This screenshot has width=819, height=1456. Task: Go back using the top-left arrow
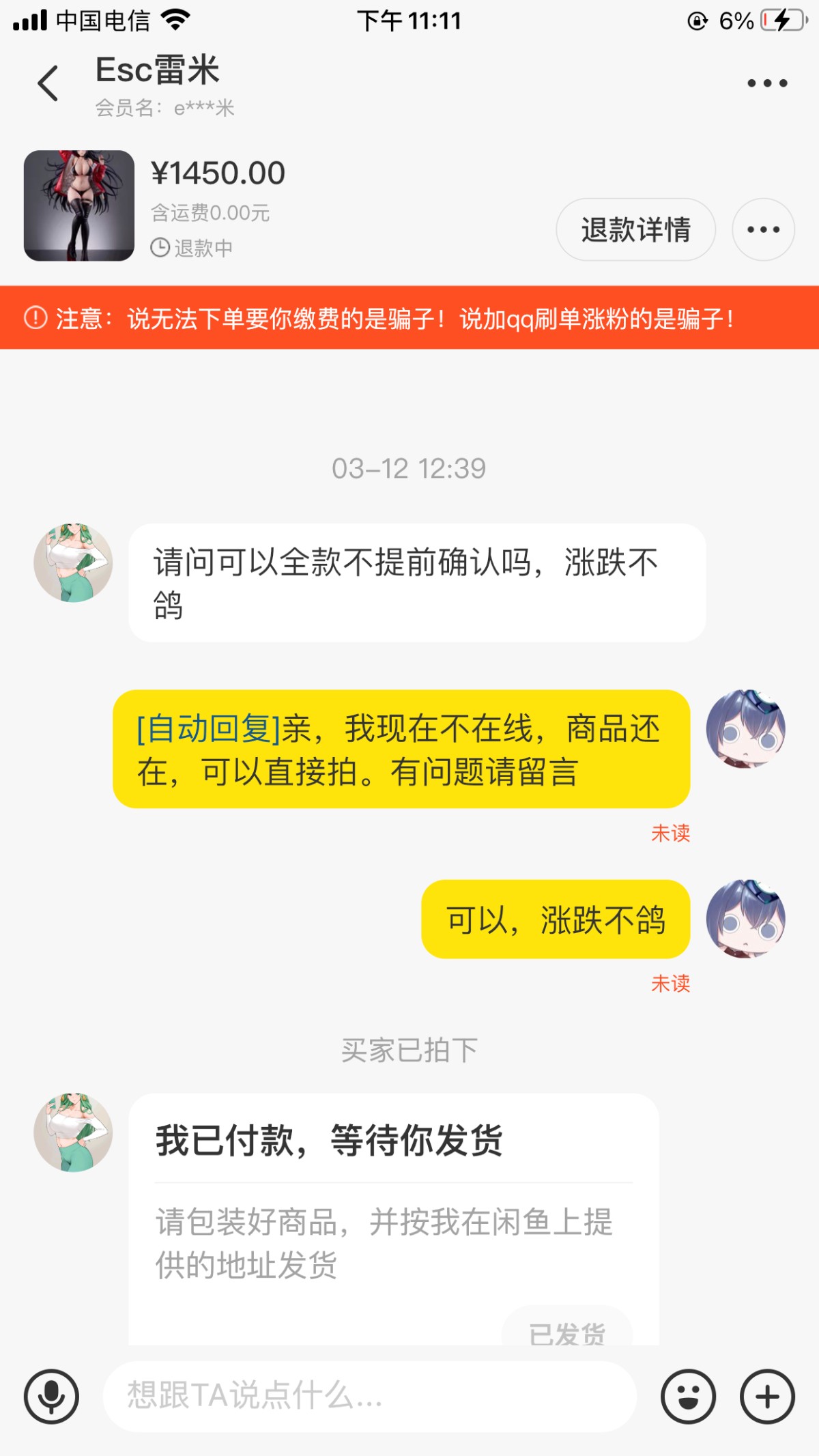click(48, 83)
